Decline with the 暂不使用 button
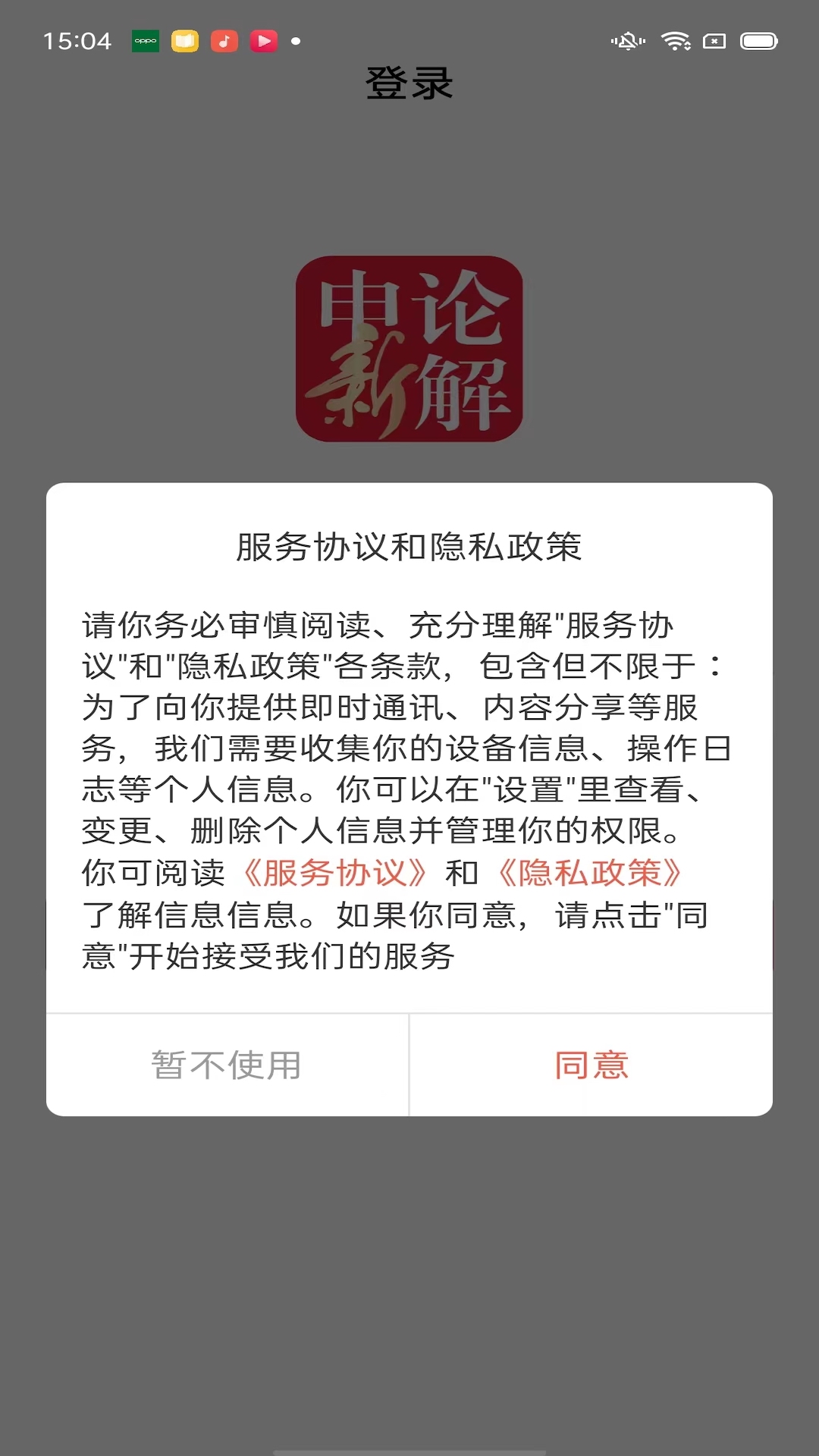This screenshot has width=819, height=1456. pyautogui.click(x=227, y=1065)
